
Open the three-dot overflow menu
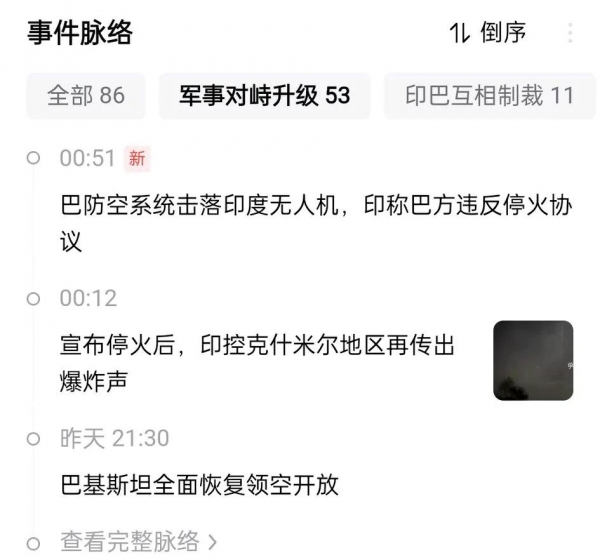pos(570,33)
